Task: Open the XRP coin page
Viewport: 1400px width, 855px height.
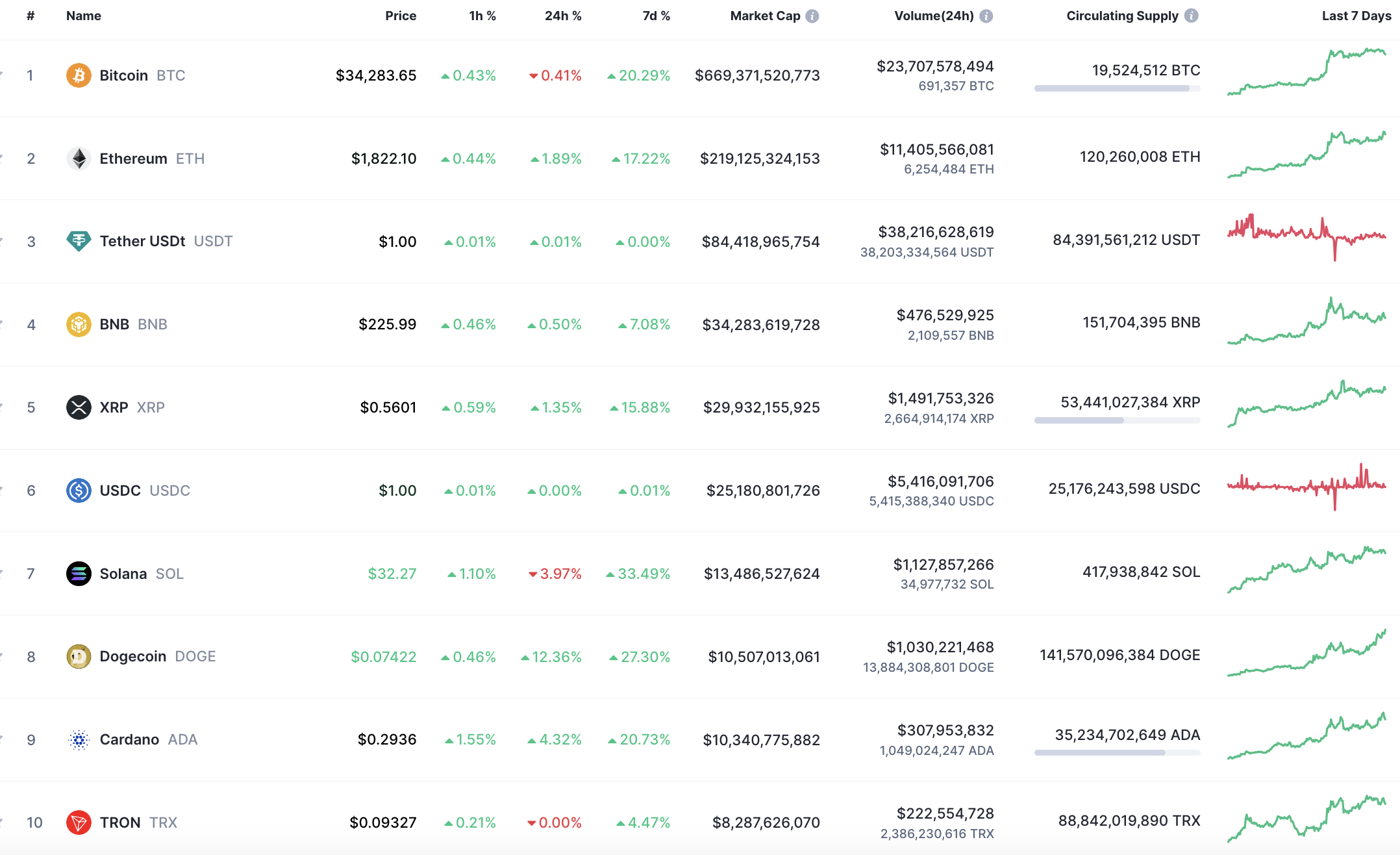Action: 114,407
